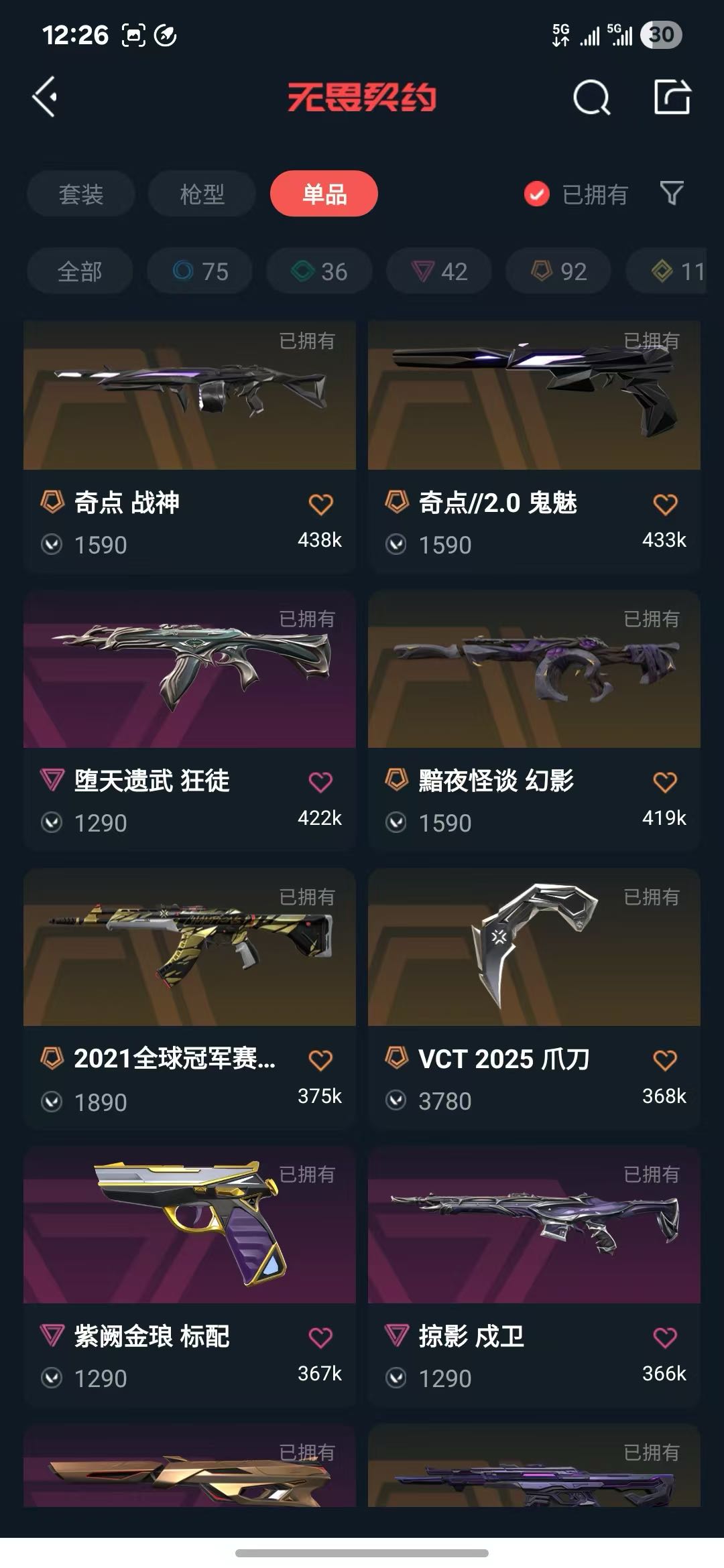The width and height of the screenshot is (724, 1568).
Task: Switch to the 套装 tab
Action: (x=81, y=194)
